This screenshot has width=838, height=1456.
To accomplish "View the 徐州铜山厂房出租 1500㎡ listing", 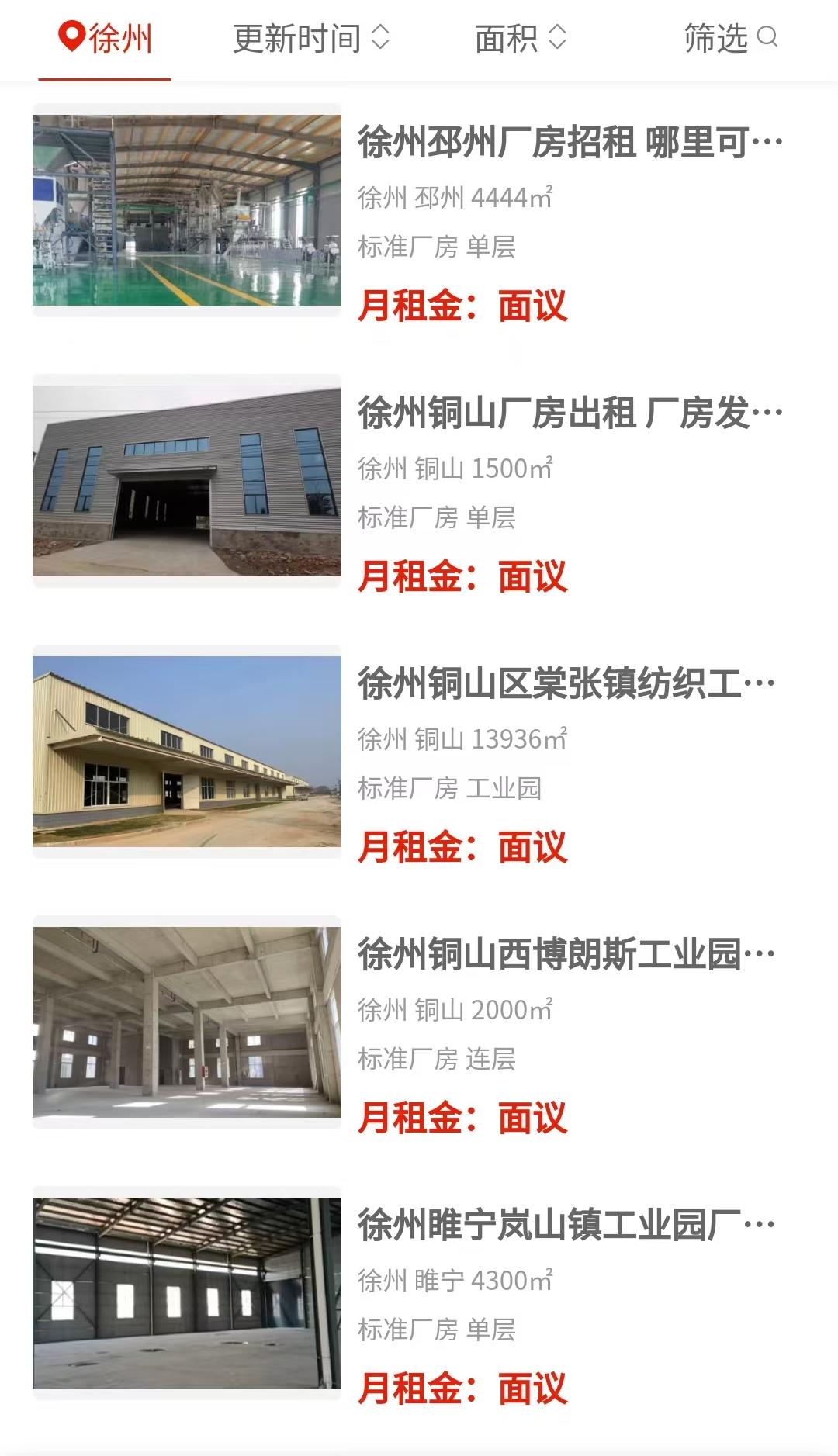I will coord(570,413).
